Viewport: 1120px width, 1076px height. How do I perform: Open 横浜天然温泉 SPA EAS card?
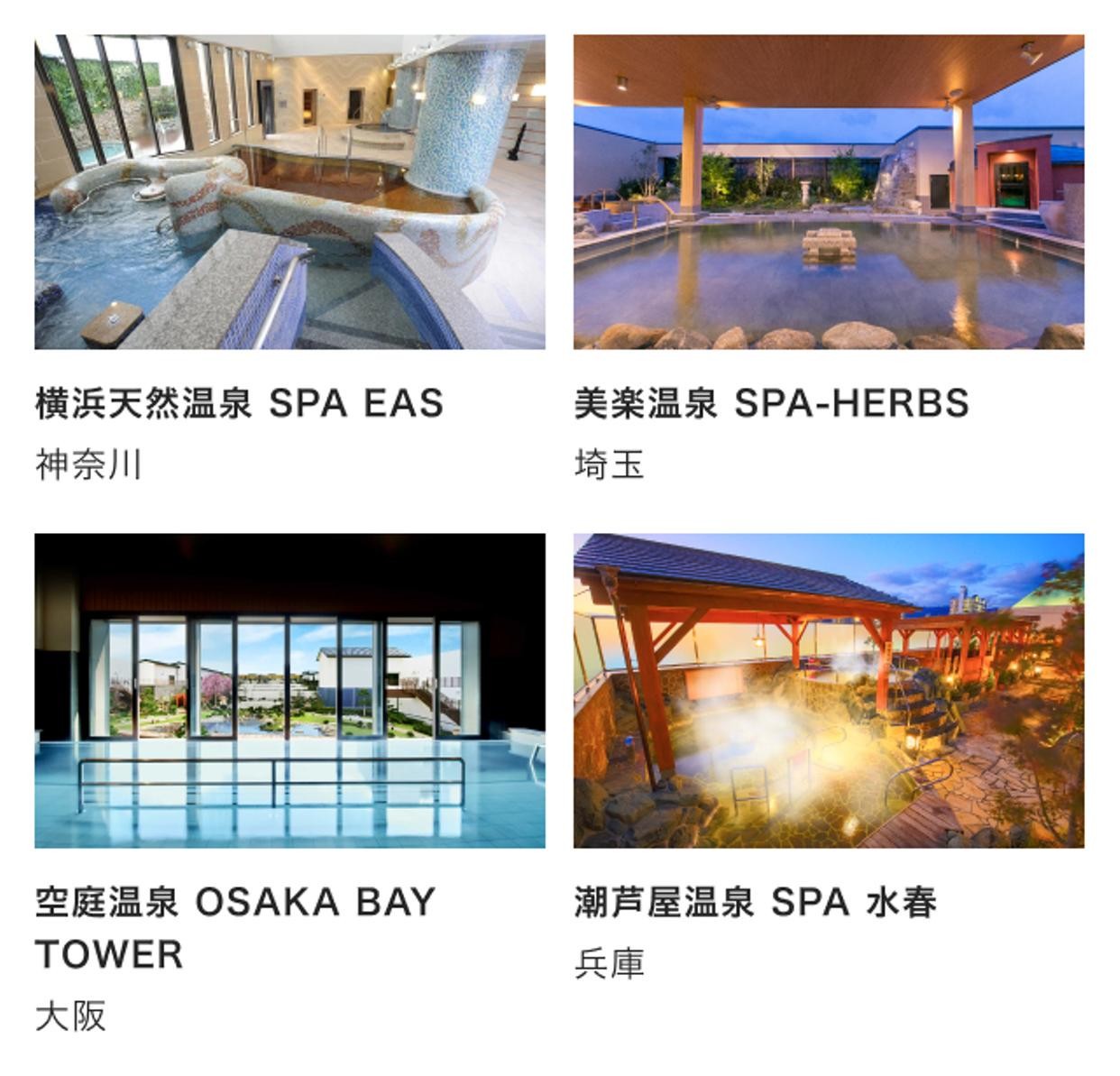pos(289,192)
